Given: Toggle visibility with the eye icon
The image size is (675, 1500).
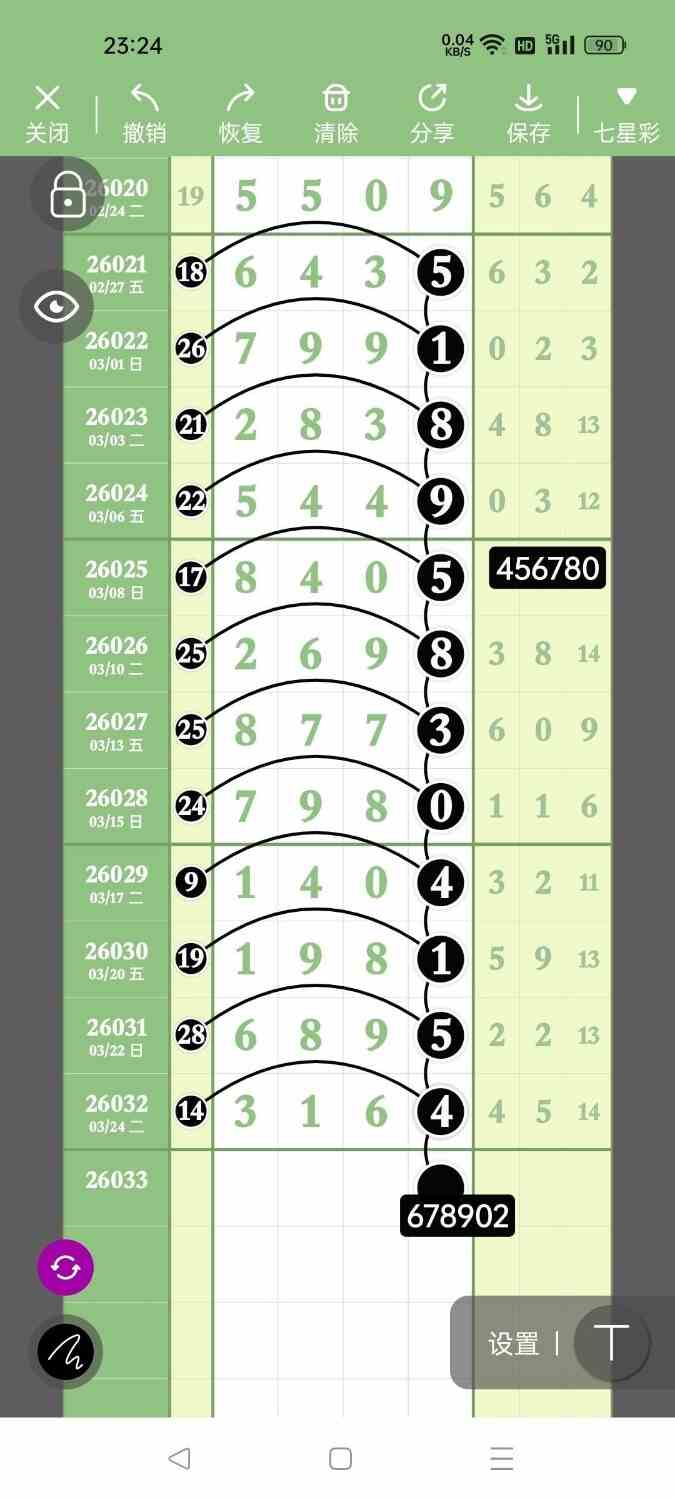Looking at the screenshot, I should pyautogui.click(x=56, y=306).
